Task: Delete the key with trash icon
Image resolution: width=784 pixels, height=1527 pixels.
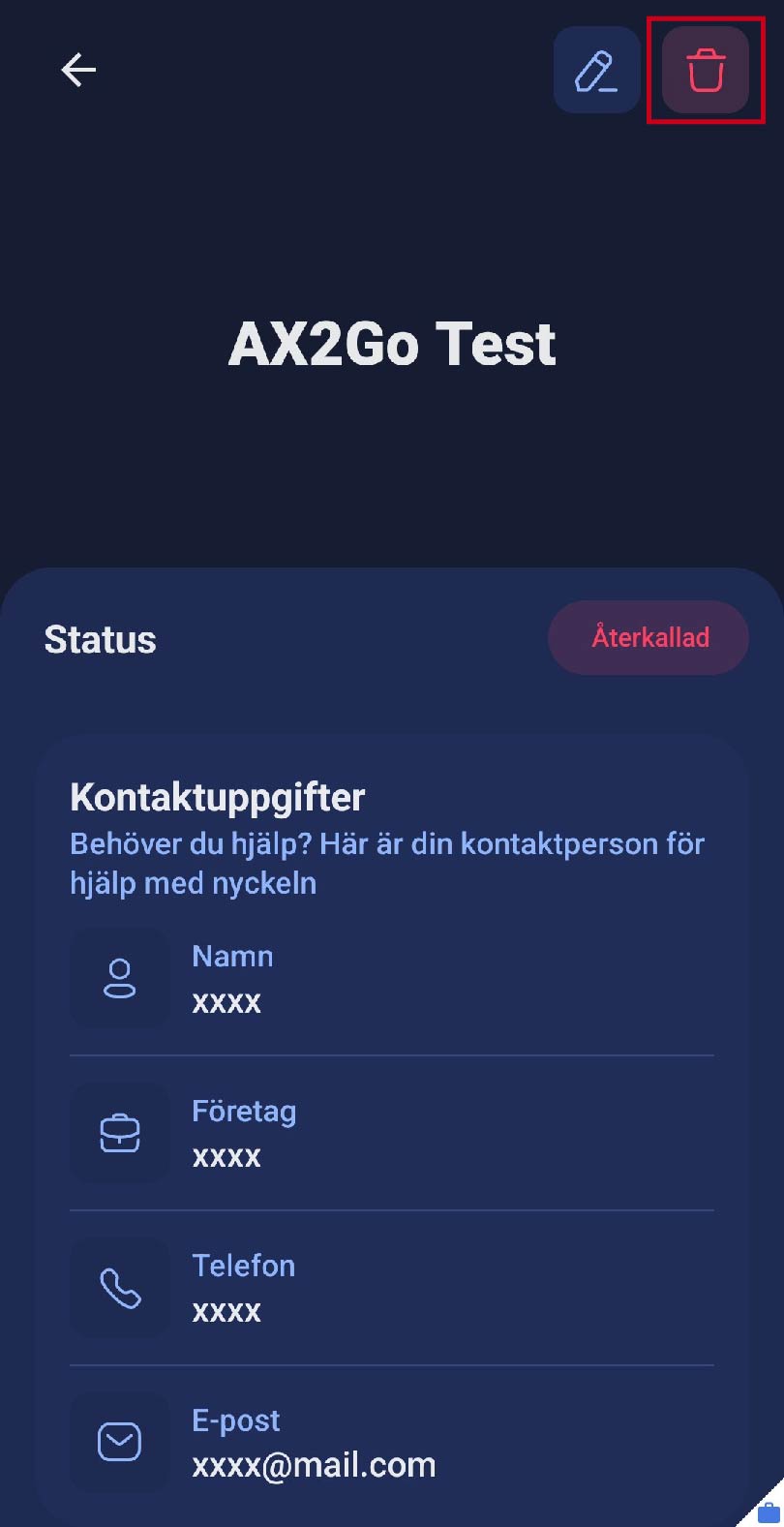Action: click(x=706, y=71)
